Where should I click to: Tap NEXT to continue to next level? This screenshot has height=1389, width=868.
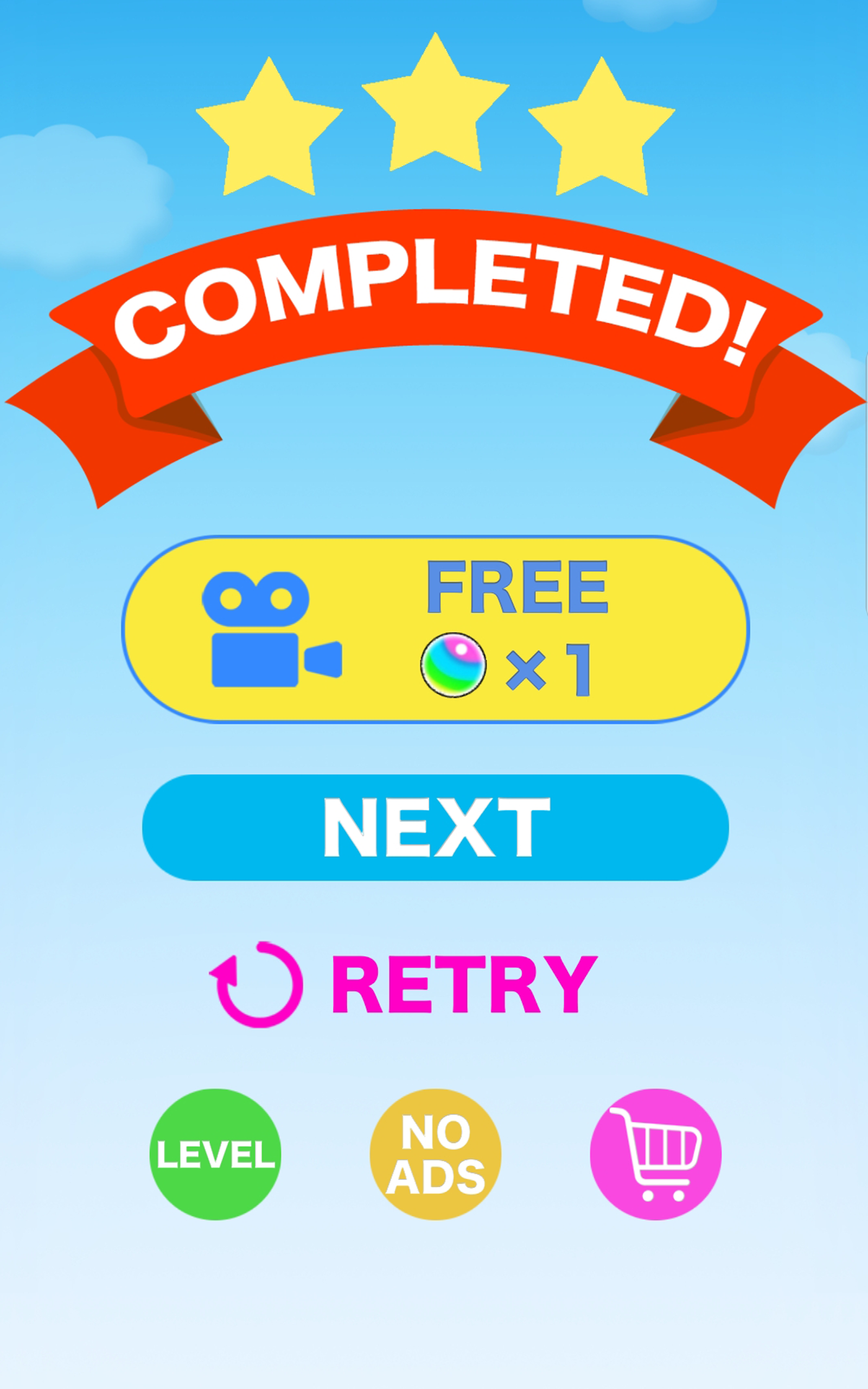pyautogui.click(x=435, y=827)
